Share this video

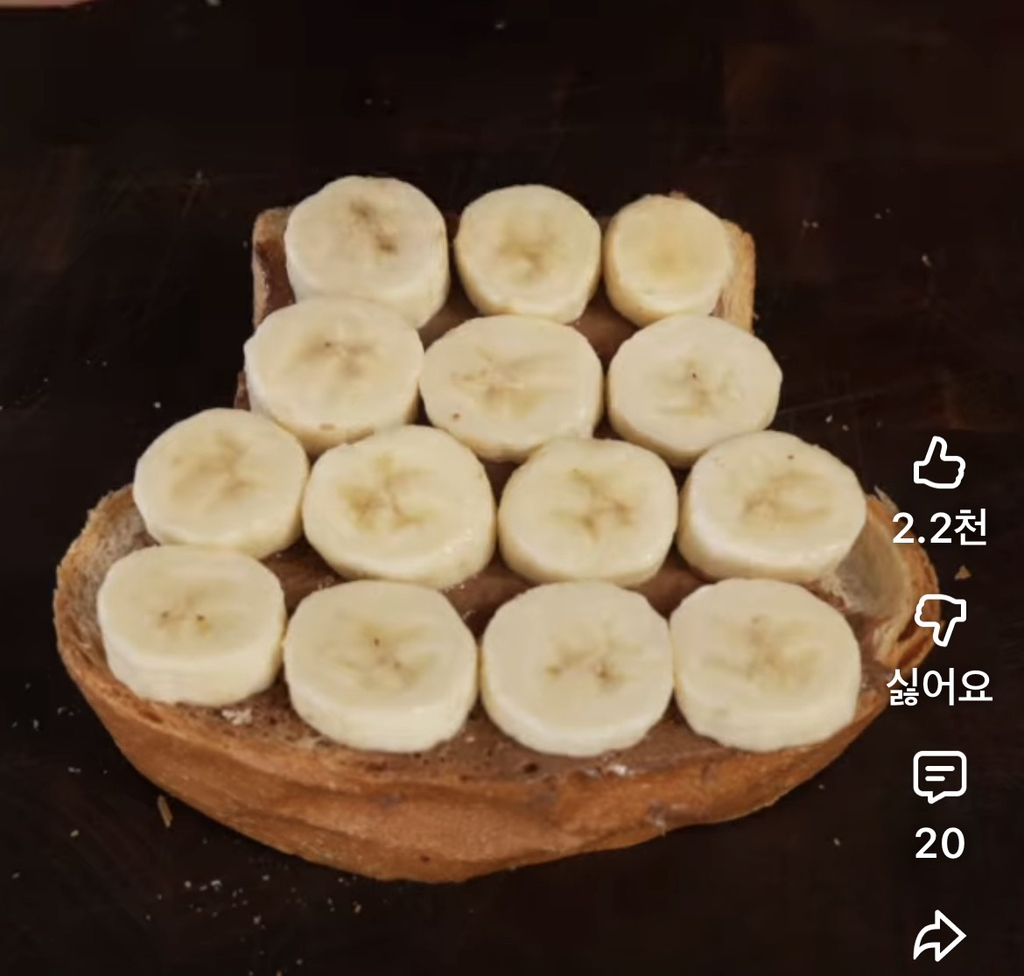coord(939,937)
